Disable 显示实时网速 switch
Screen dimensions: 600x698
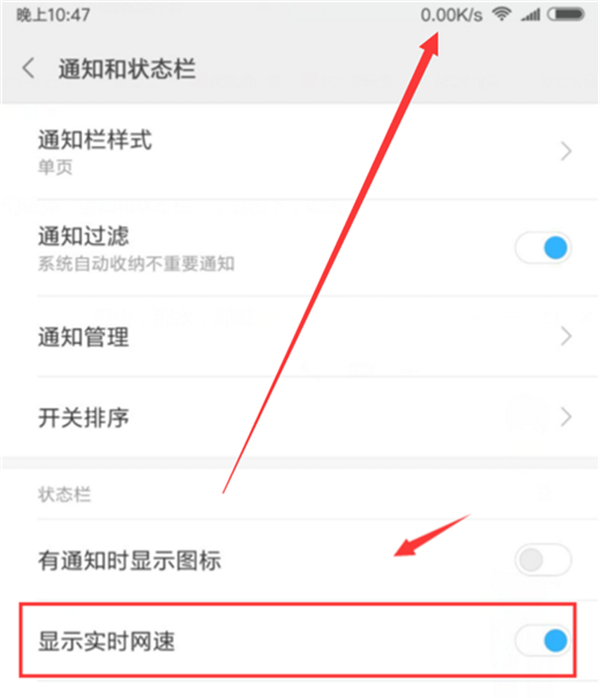click(543, 640)
